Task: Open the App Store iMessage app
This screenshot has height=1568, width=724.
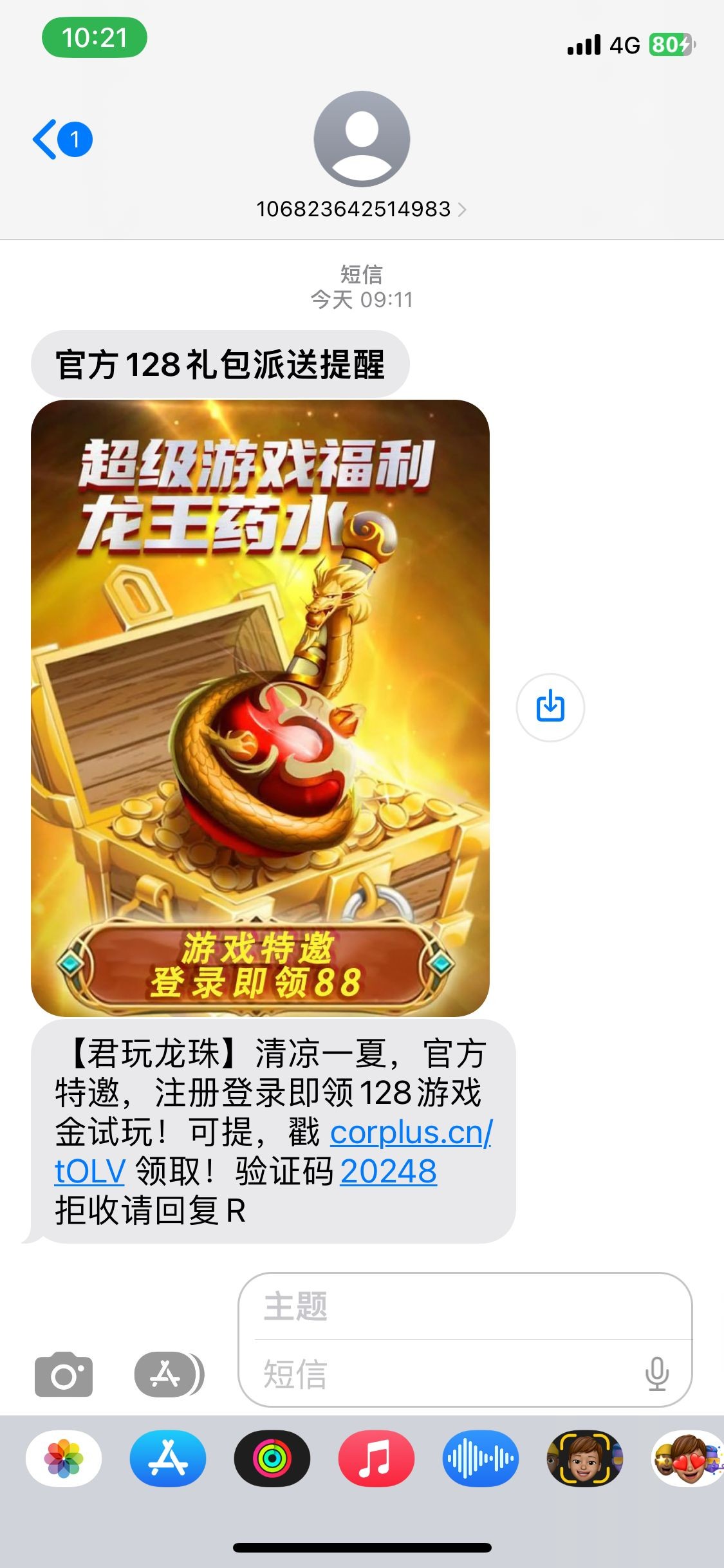Action: coord(168,1459)
